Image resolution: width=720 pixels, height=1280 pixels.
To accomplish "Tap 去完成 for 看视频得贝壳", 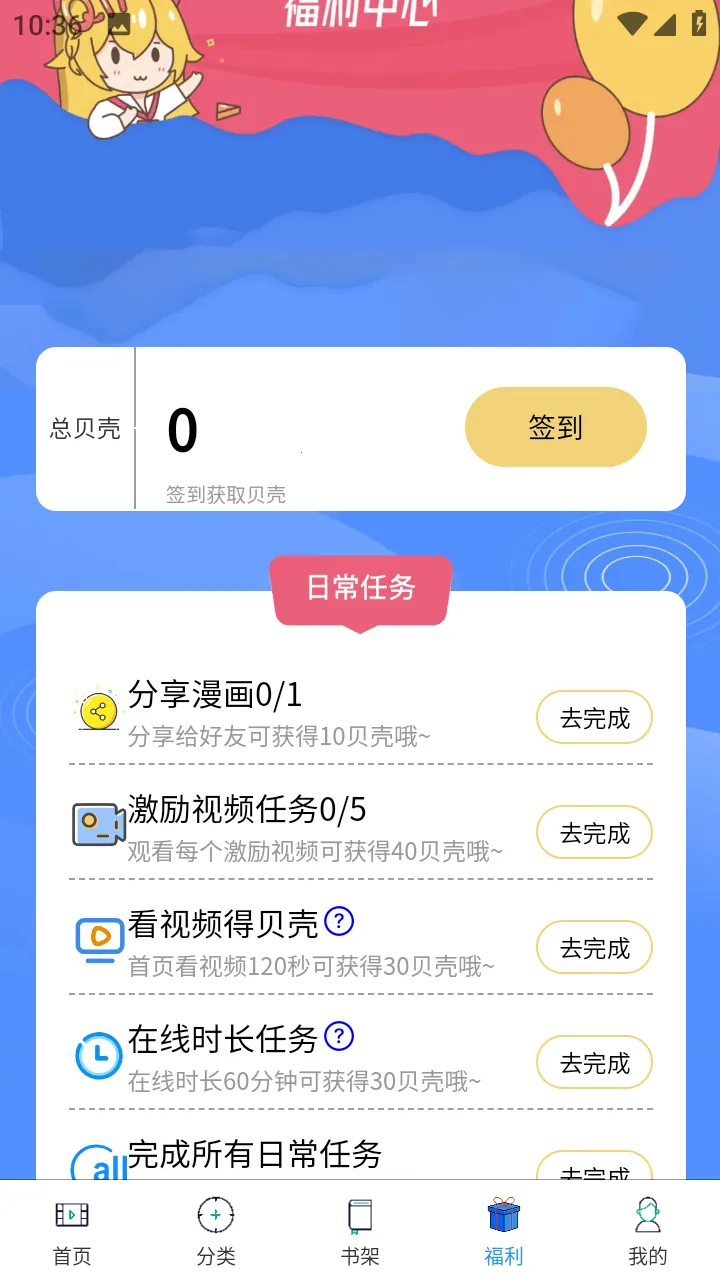I will point(594,948).
